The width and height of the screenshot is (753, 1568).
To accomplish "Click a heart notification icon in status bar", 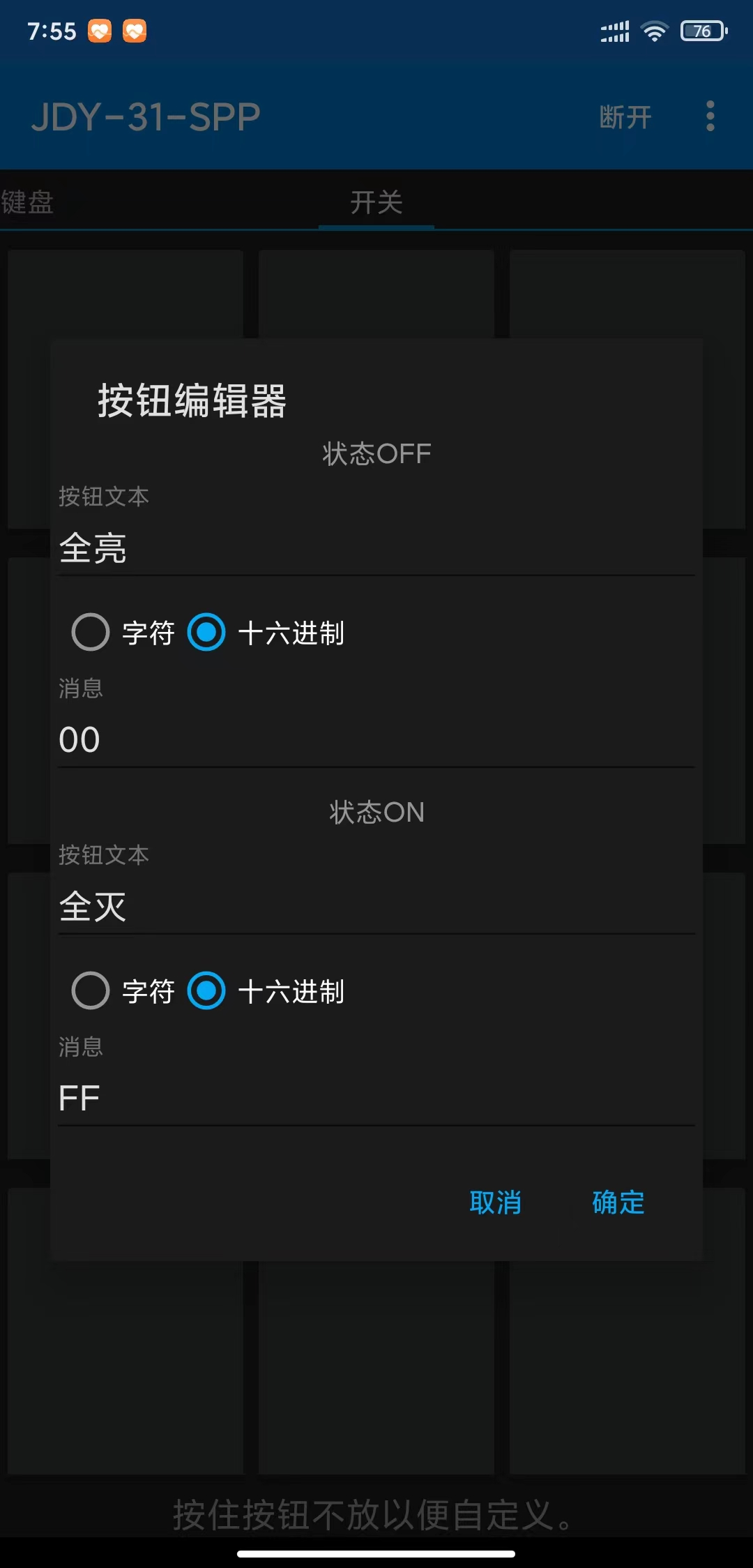I will coord(100,31).
